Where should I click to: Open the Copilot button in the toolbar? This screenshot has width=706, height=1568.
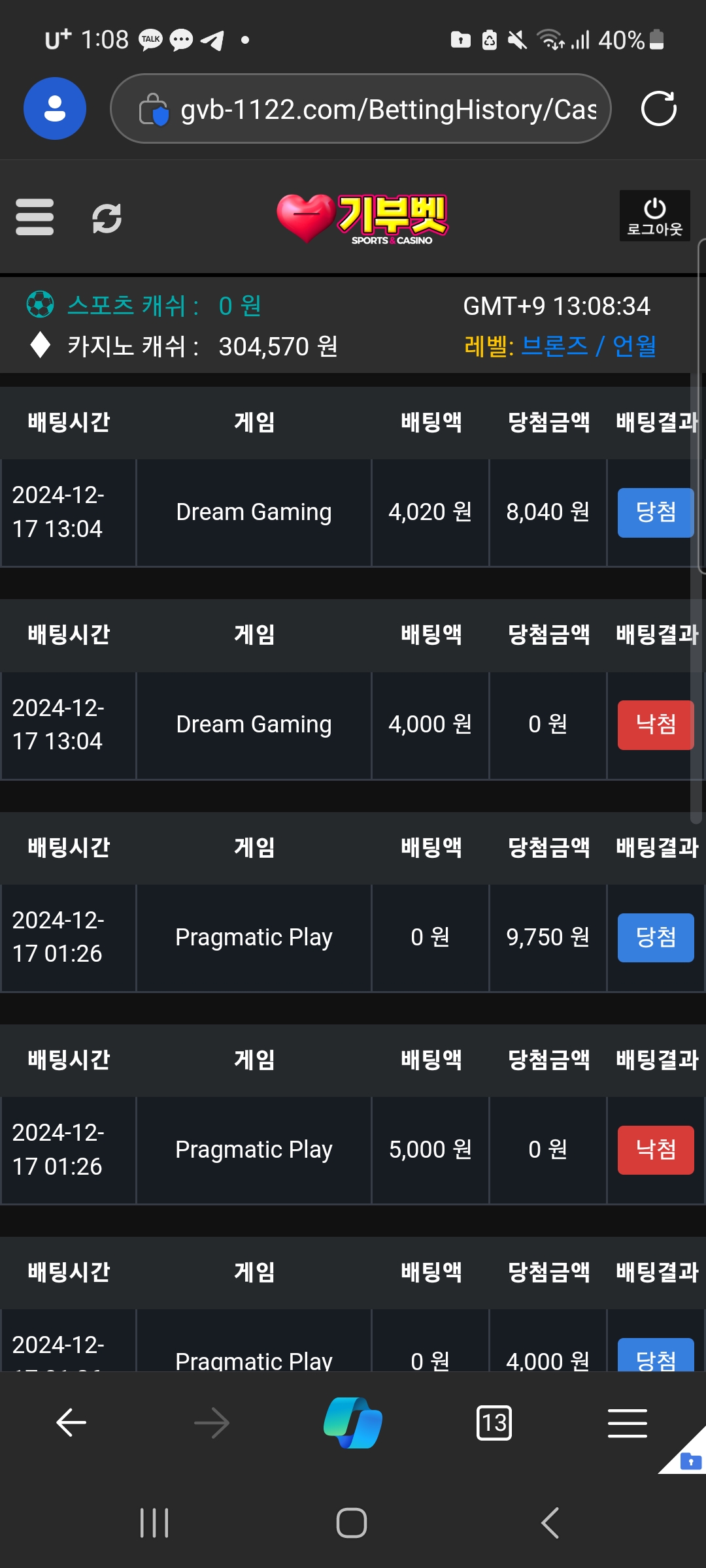point(353,1422)
